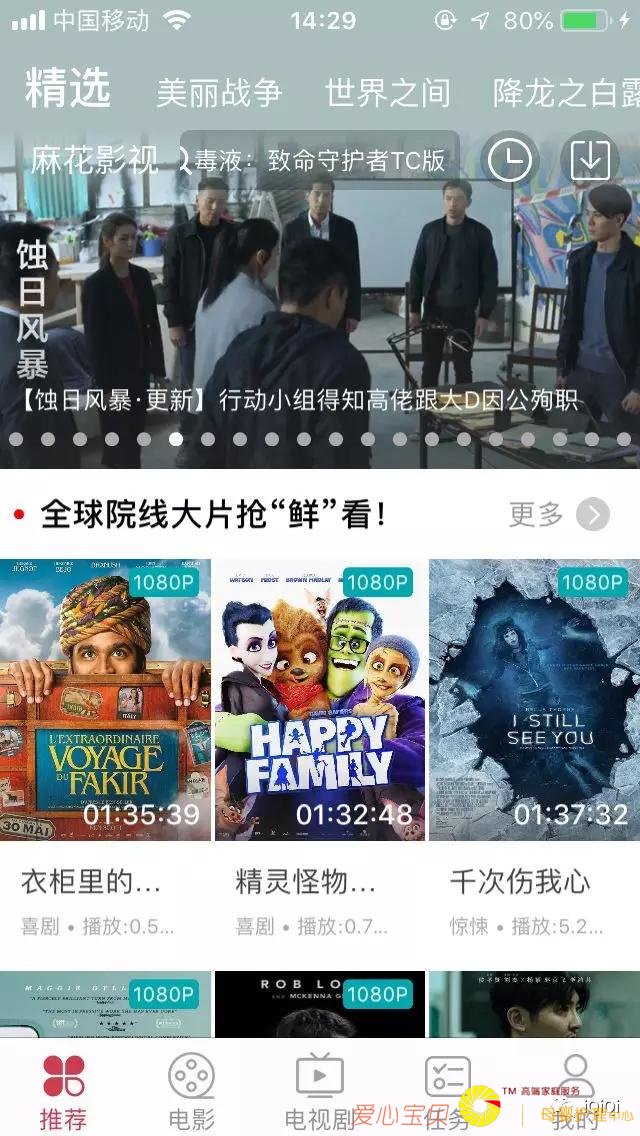Image resolution: width=640 pixels, height=1136 pixels.
Task: Select the 精选 top tab
Action: [67, 90]
